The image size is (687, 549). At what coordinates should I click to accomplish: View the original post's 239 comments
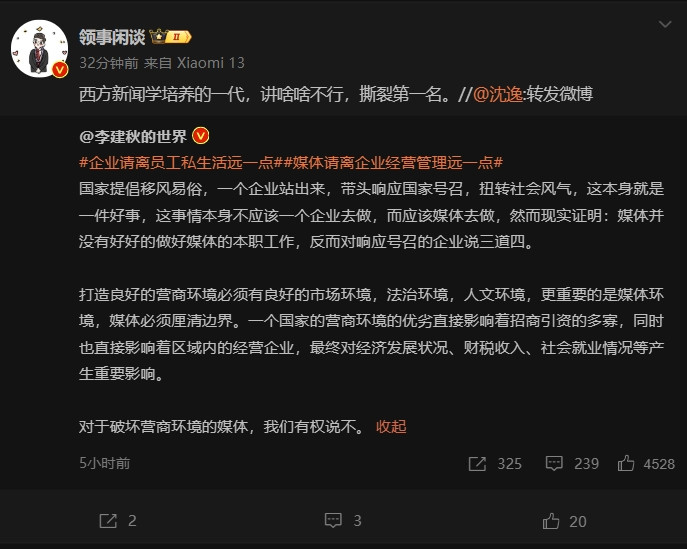(572, 463)
